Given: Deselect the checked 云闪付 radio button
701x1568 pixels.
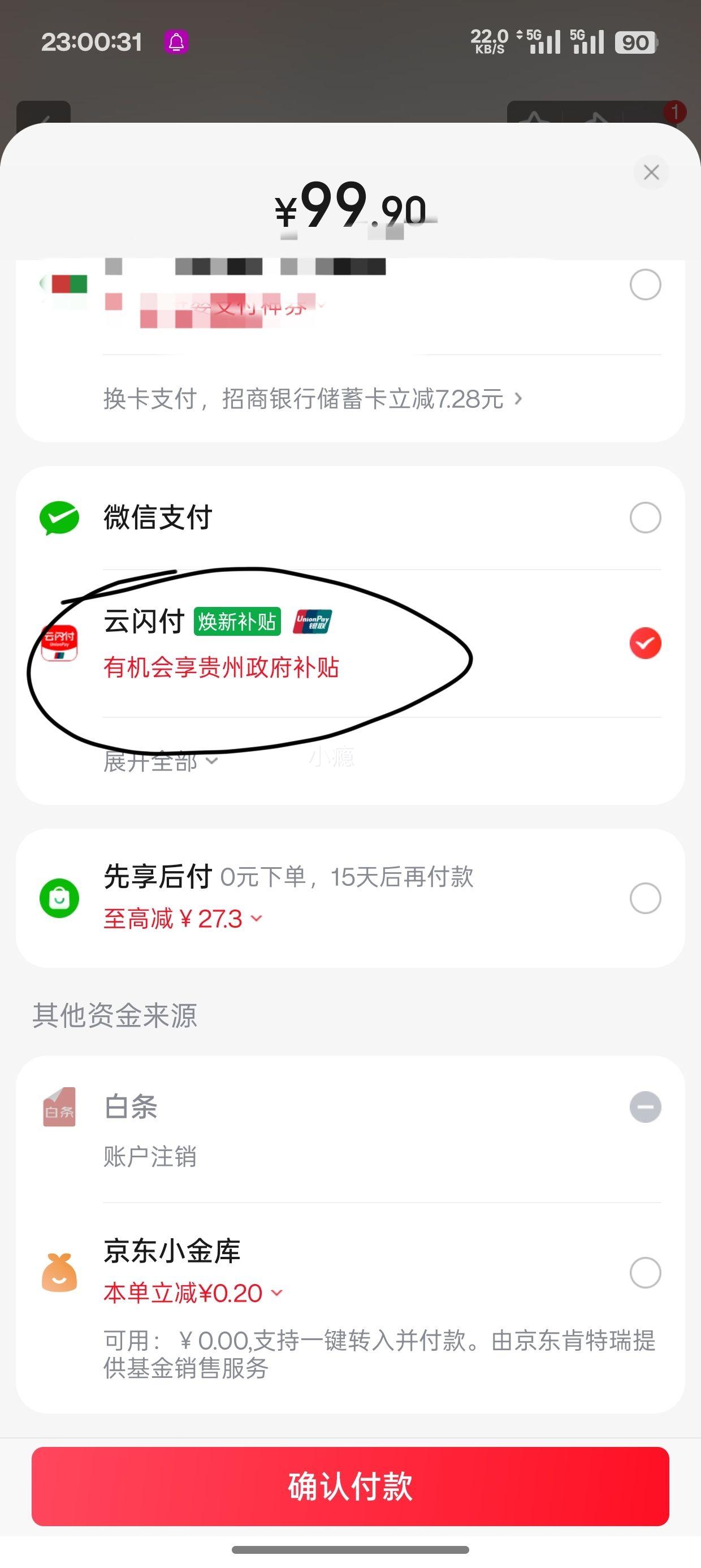Looking at the screenshot, I should (x=645, y=643).
